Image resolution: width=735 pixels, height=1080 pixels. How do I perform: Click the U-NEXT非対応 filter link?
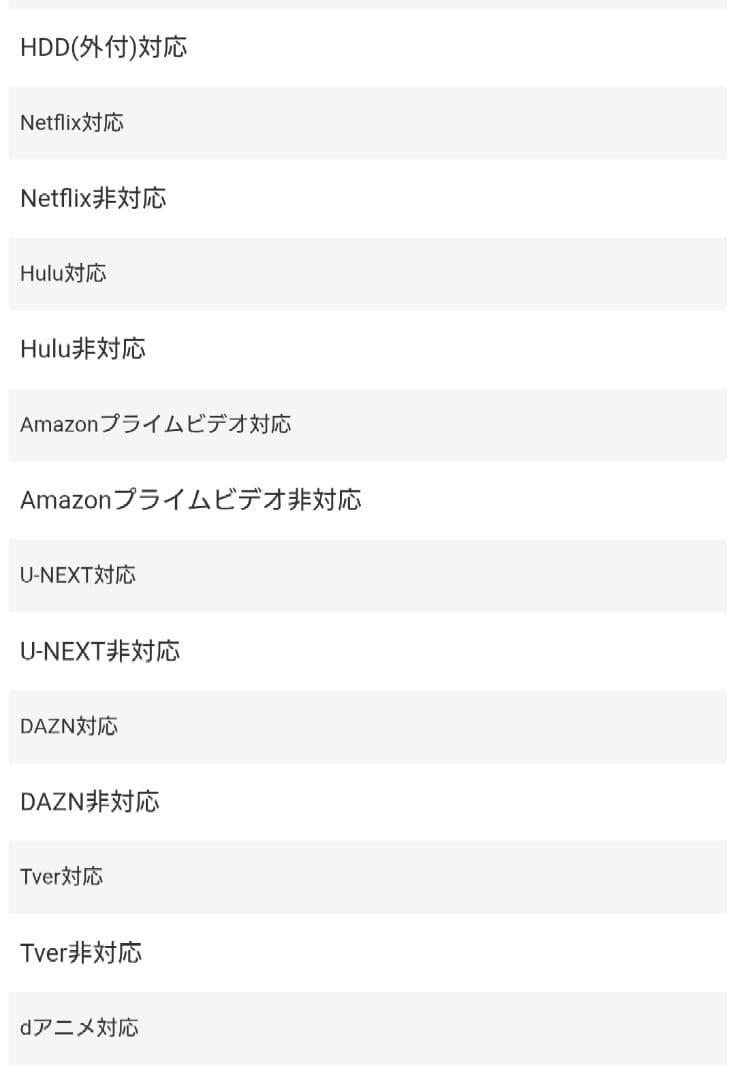pos(100,651)
